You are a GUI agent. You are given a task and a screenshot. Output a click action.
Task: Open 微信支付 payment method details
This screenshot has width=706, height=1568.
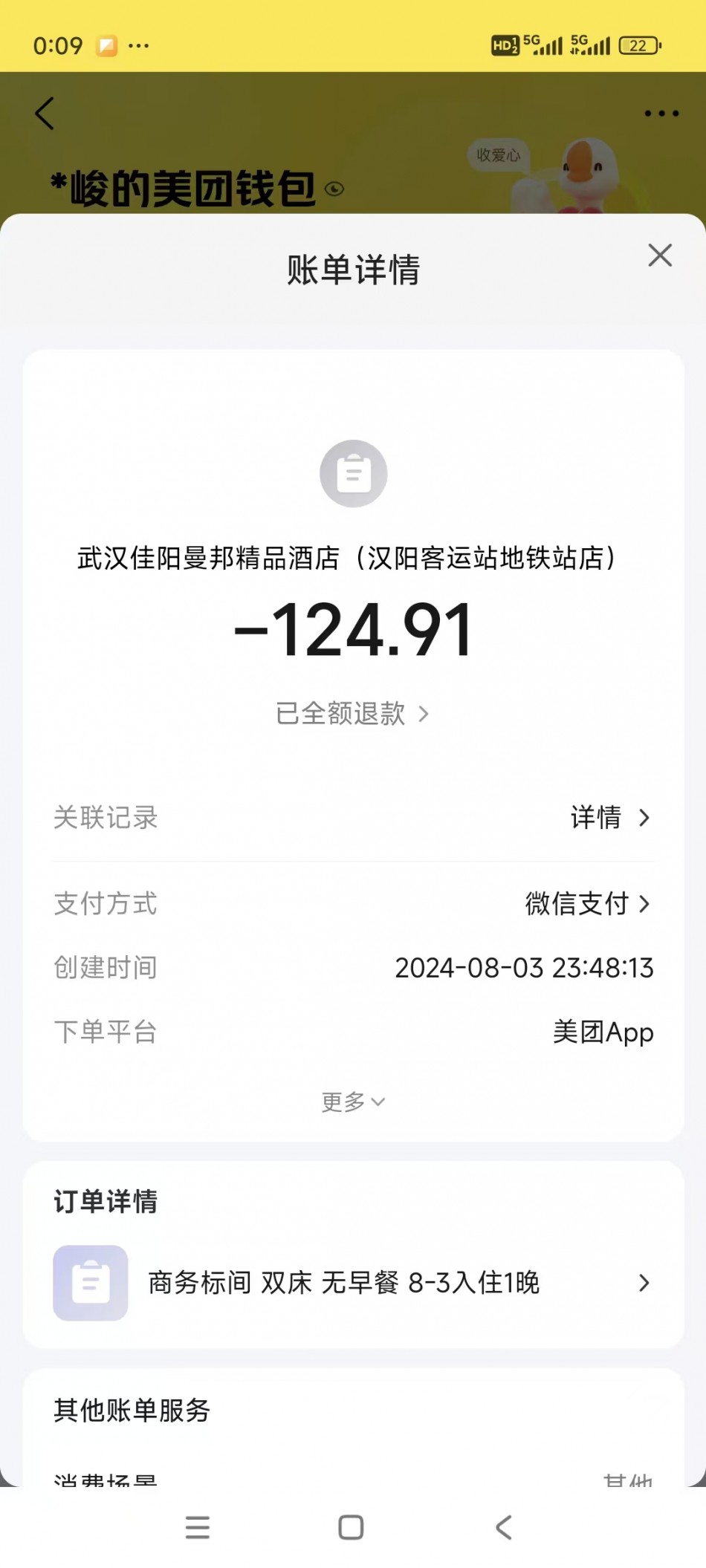587,904
